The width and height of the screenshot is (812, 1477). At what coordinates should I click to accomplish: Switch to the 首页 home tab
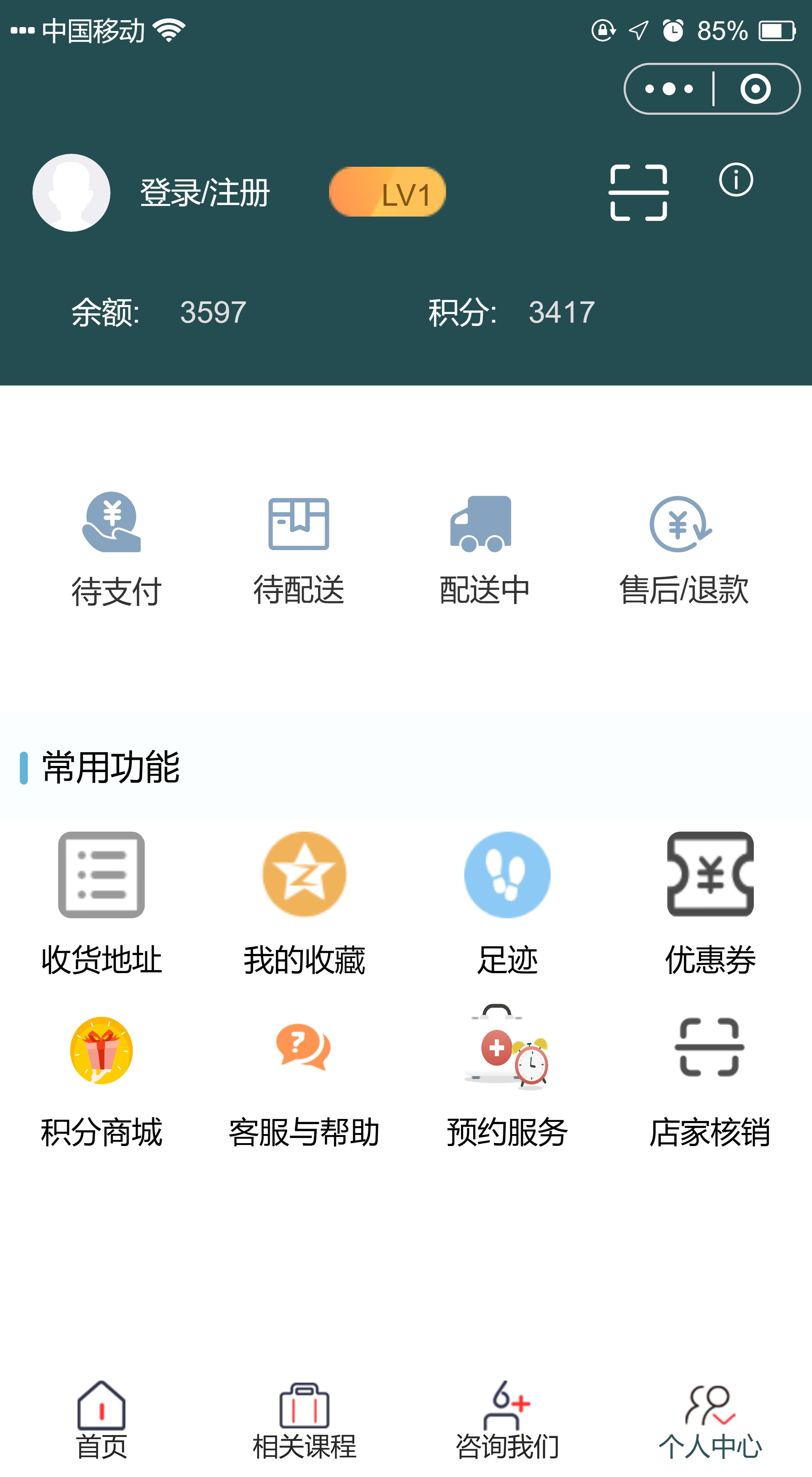(101, 1420)
